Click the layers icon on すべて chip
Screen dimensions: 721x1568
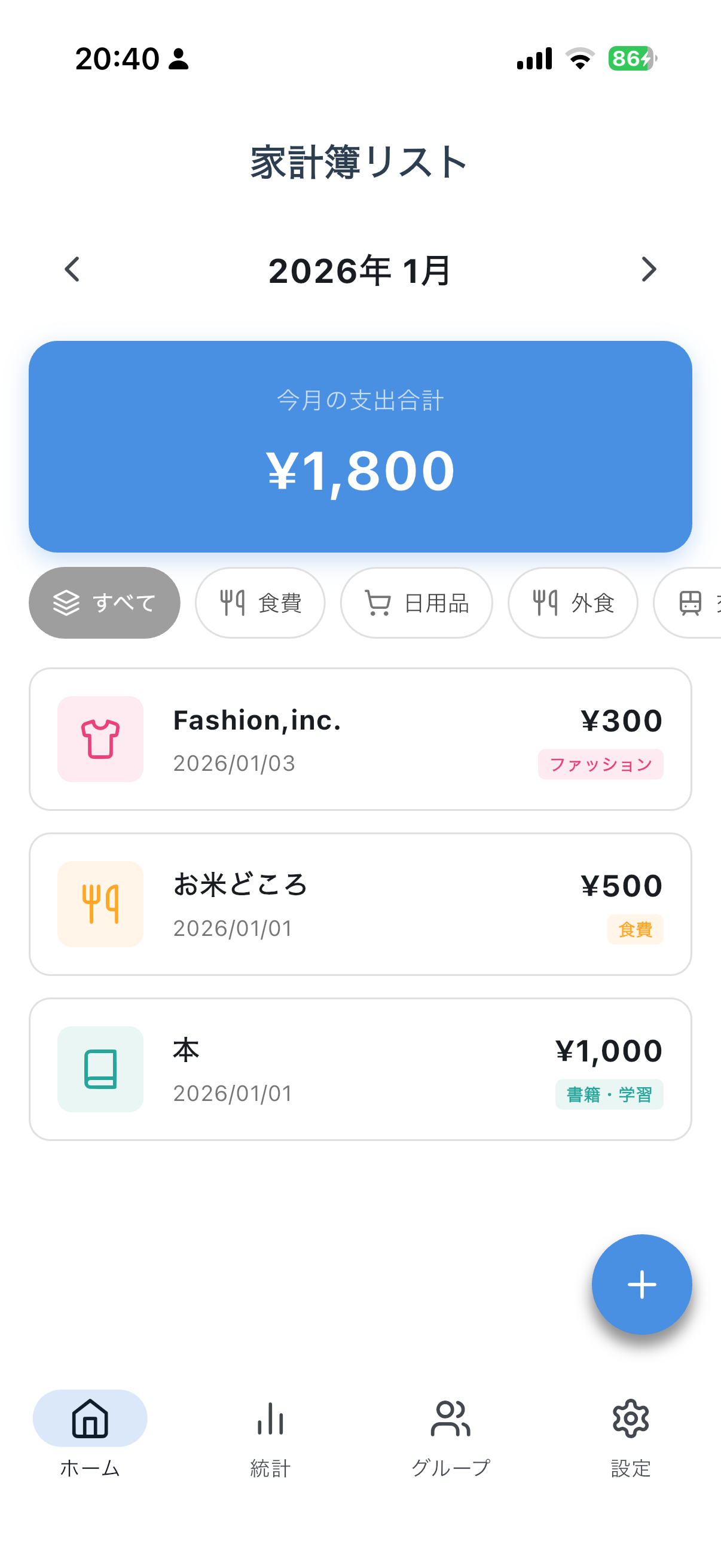coord(67,603)
